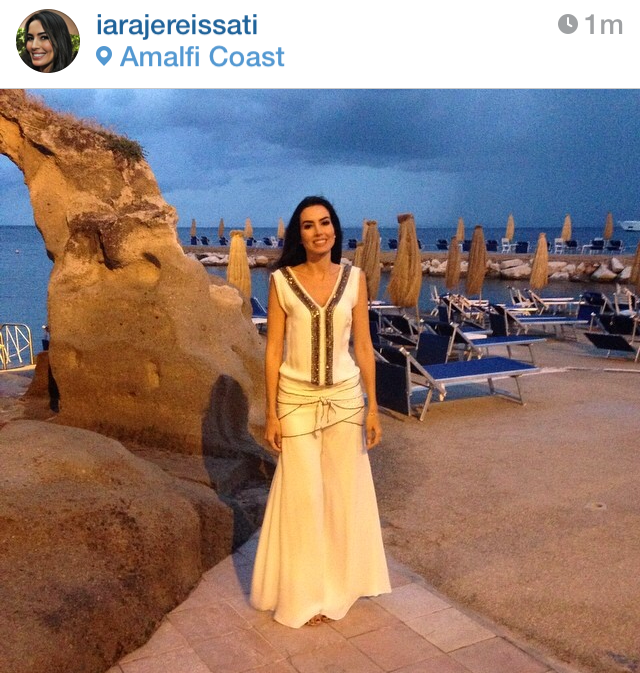640x673 pixels.
Task: Open the beach post photo
Action: point(320,380)
